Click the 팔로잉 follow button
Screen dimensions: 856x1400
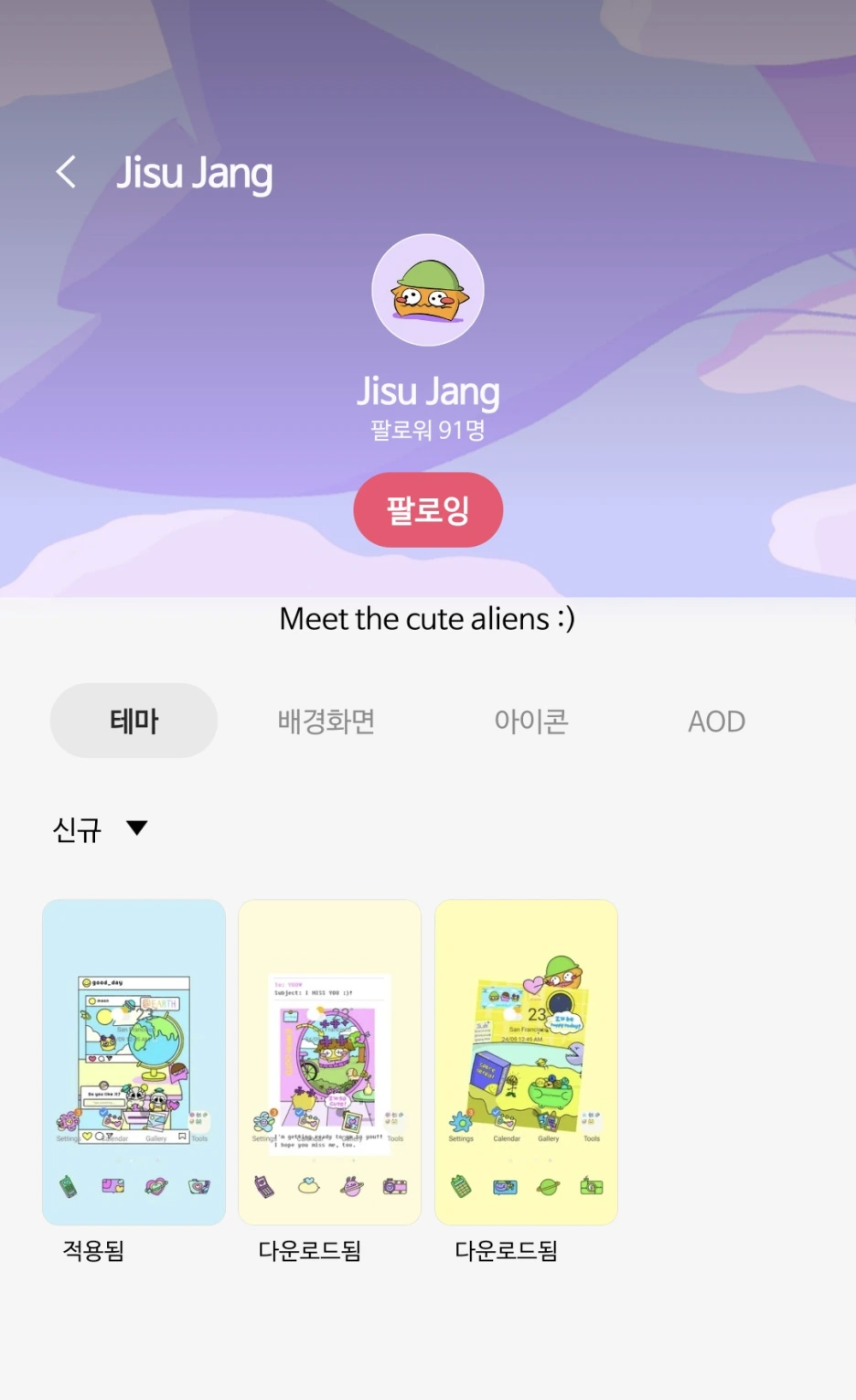[x=428, y=510]
